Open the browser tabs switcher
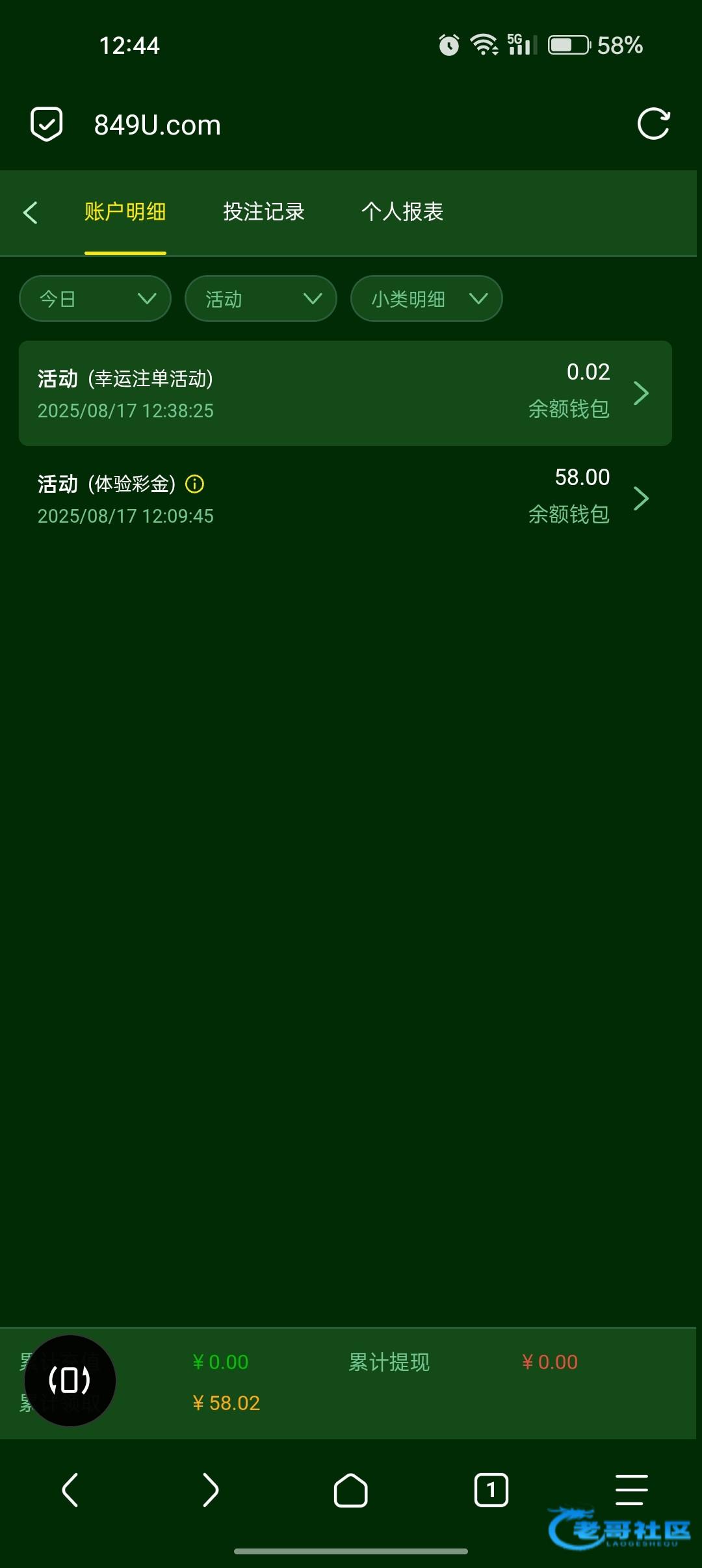Image resolution: width=702 pixels, height=1568 pixels. tap(491, 1490)
